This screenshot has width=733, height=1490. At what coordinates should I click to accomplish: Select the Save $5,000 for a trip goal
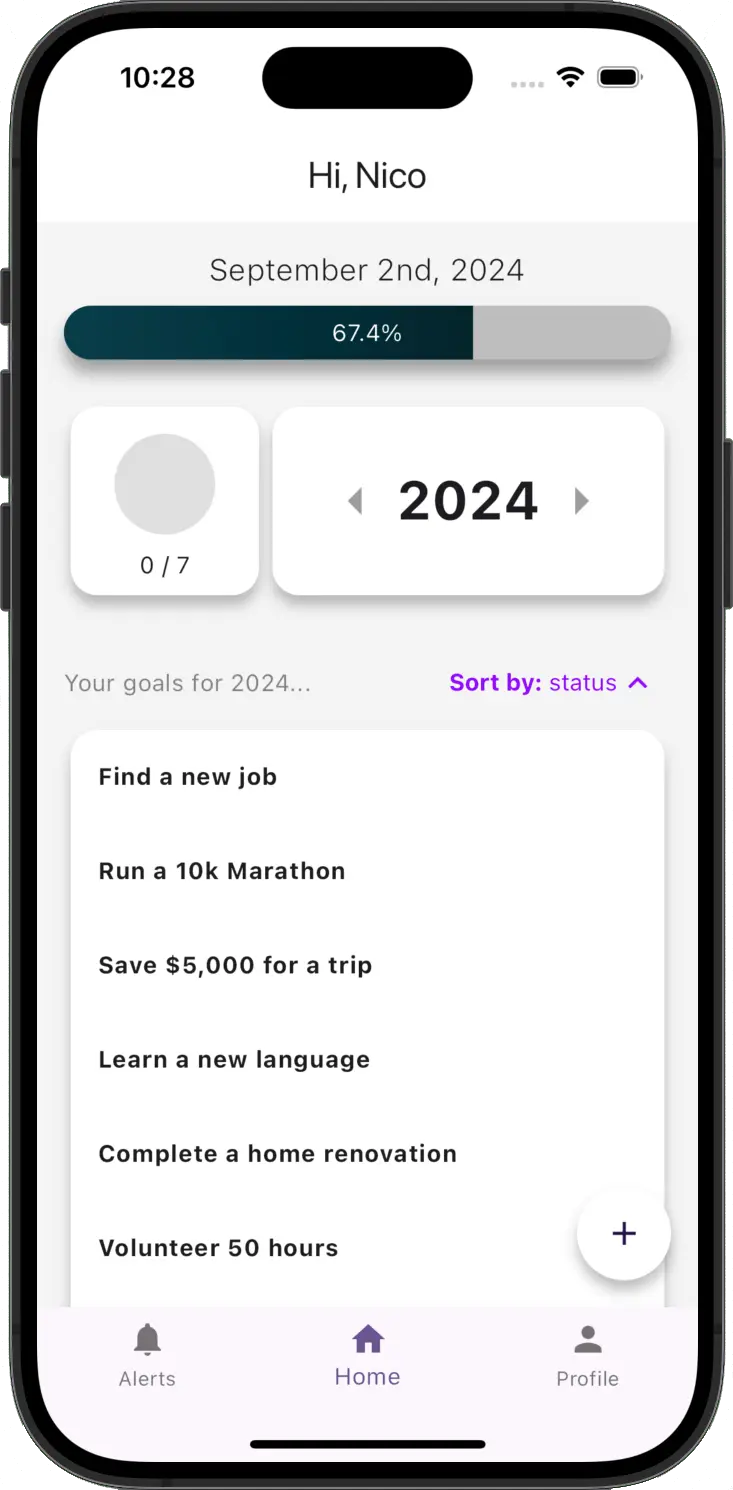pos(235,965)
